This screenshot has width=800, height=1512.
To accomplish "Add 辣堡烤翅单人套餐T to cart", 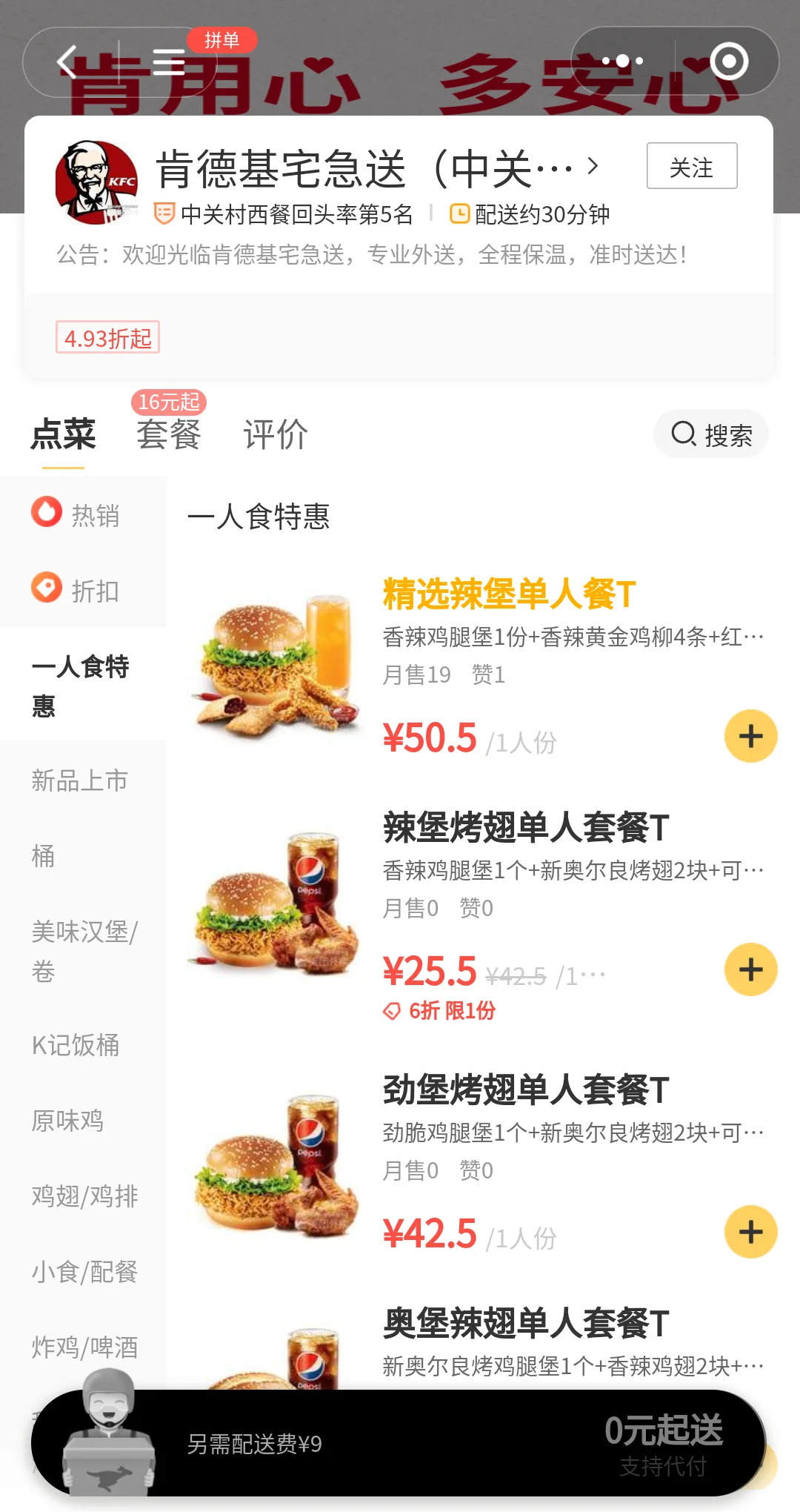I will (750, 969).
